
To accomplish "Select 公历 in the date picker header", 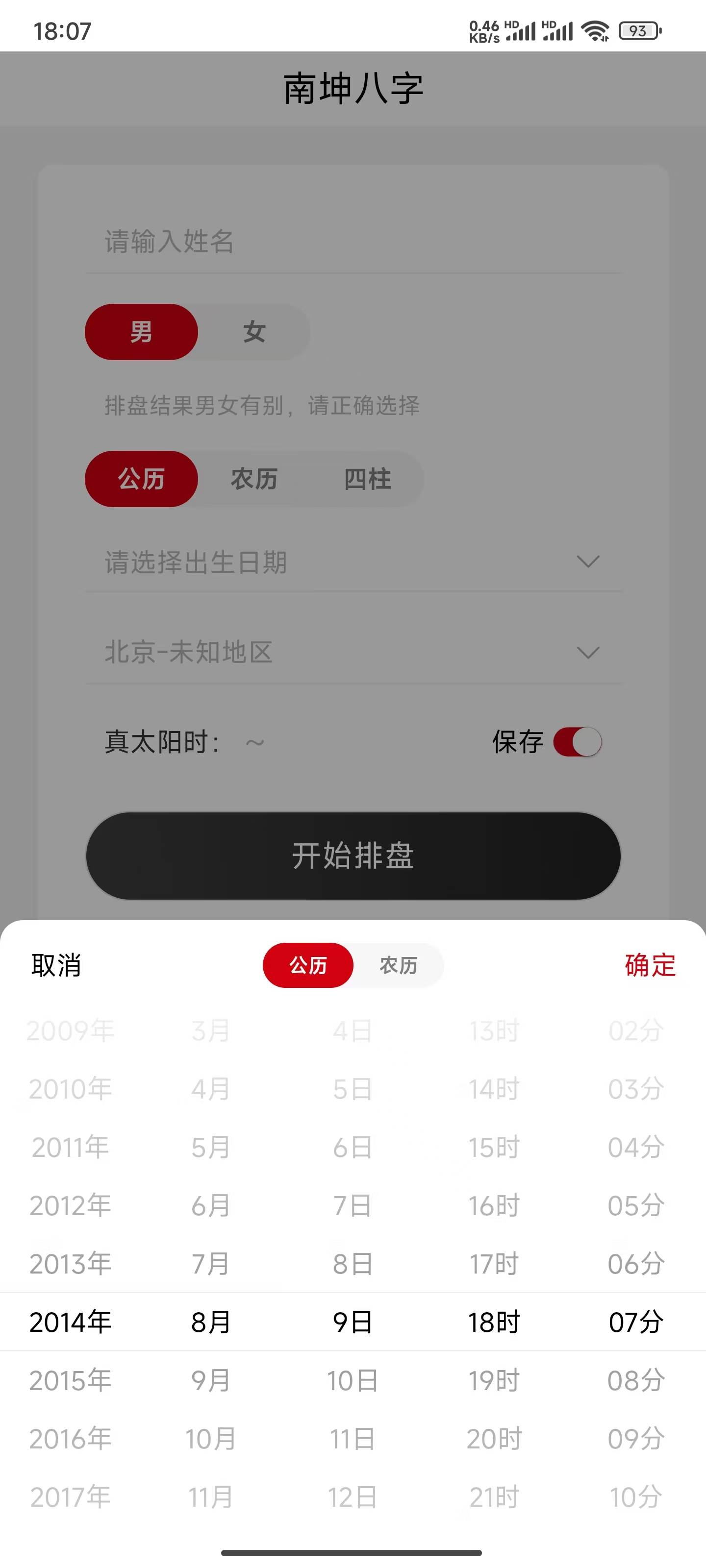I will click(x=307, y=965).
